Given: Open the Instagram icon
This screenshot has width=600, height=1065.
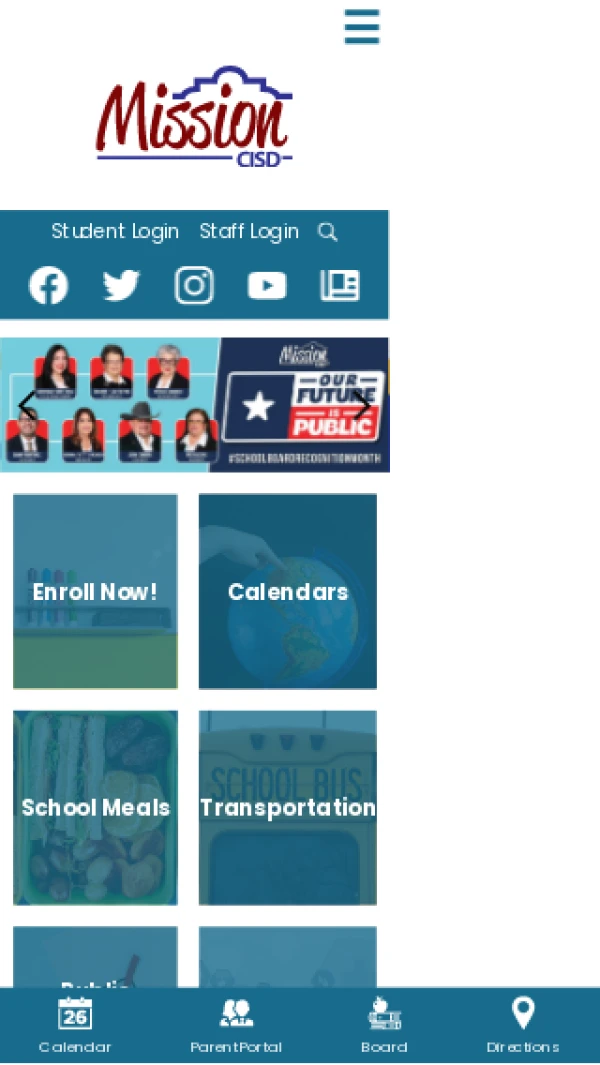Looking at the screenshot, I should point(194,286).
